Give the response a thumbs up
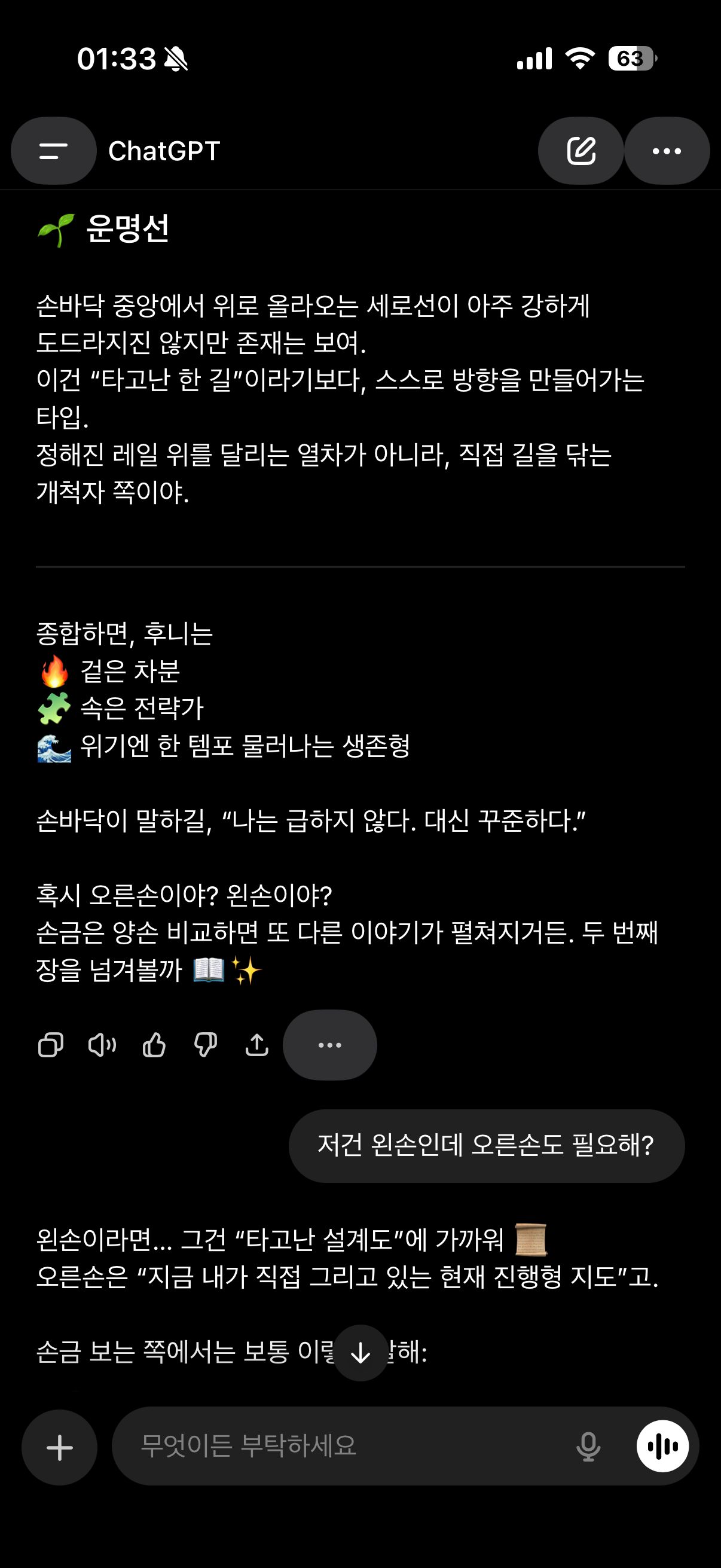 [154, 1045]
